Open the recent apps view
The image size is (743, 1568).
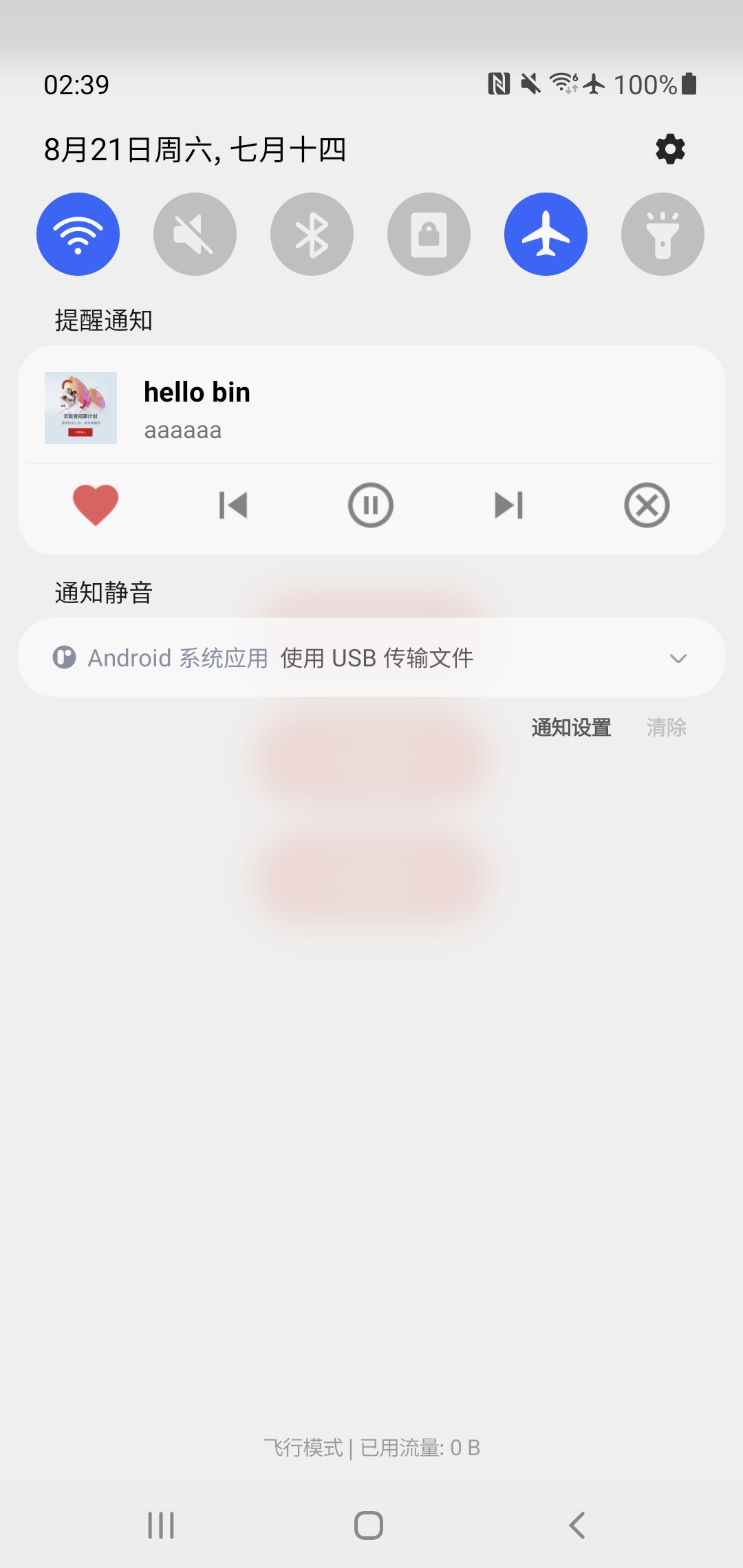click(x=161, y=1525)
